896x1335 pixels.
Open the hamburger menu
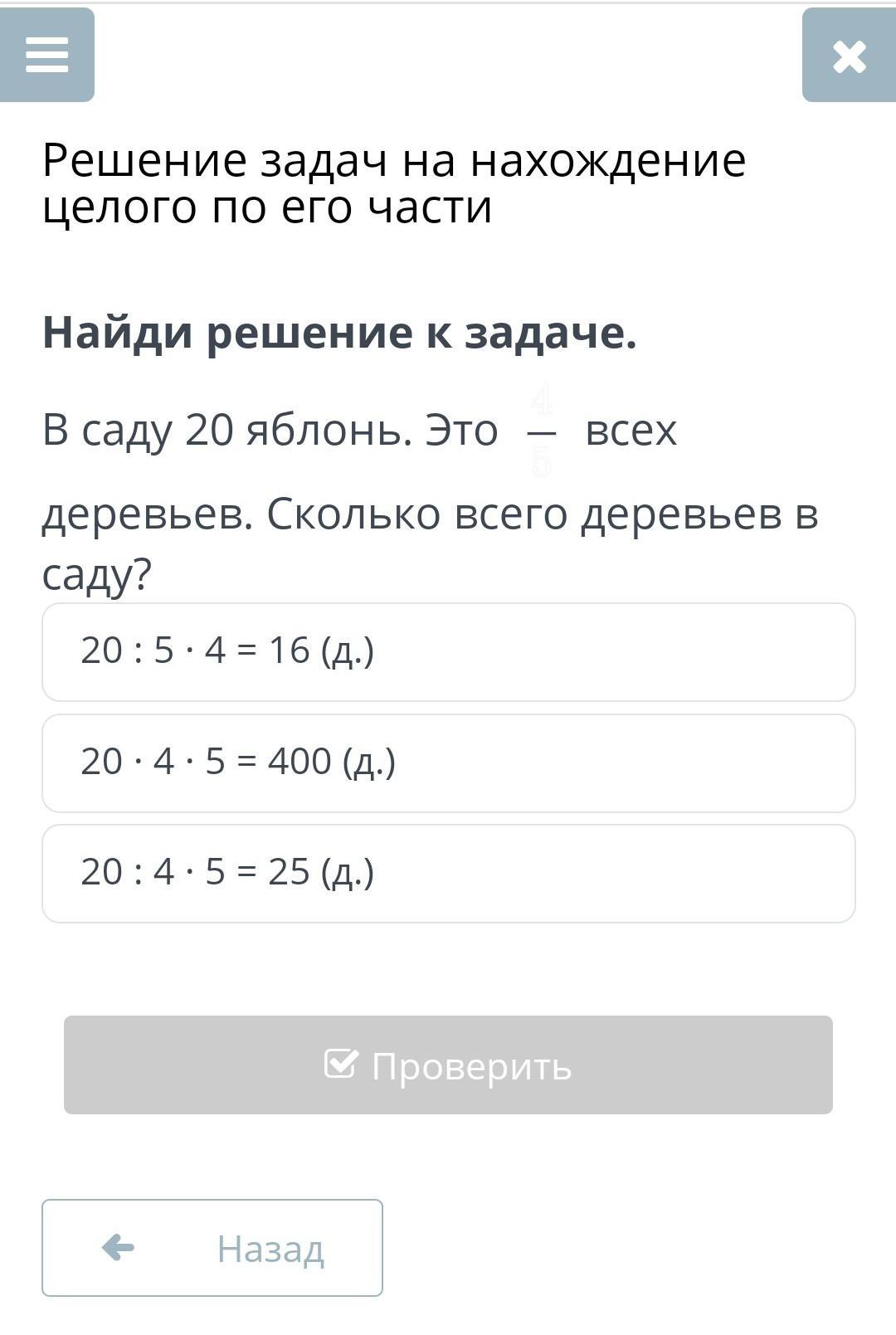tap(46, 55)
